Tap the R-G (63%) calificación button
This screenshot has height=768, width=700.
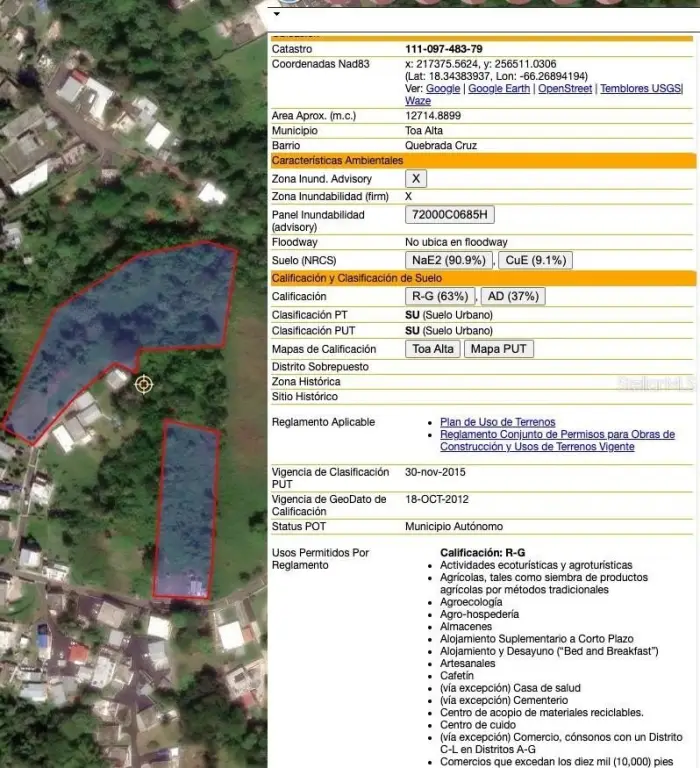[440, 297]
